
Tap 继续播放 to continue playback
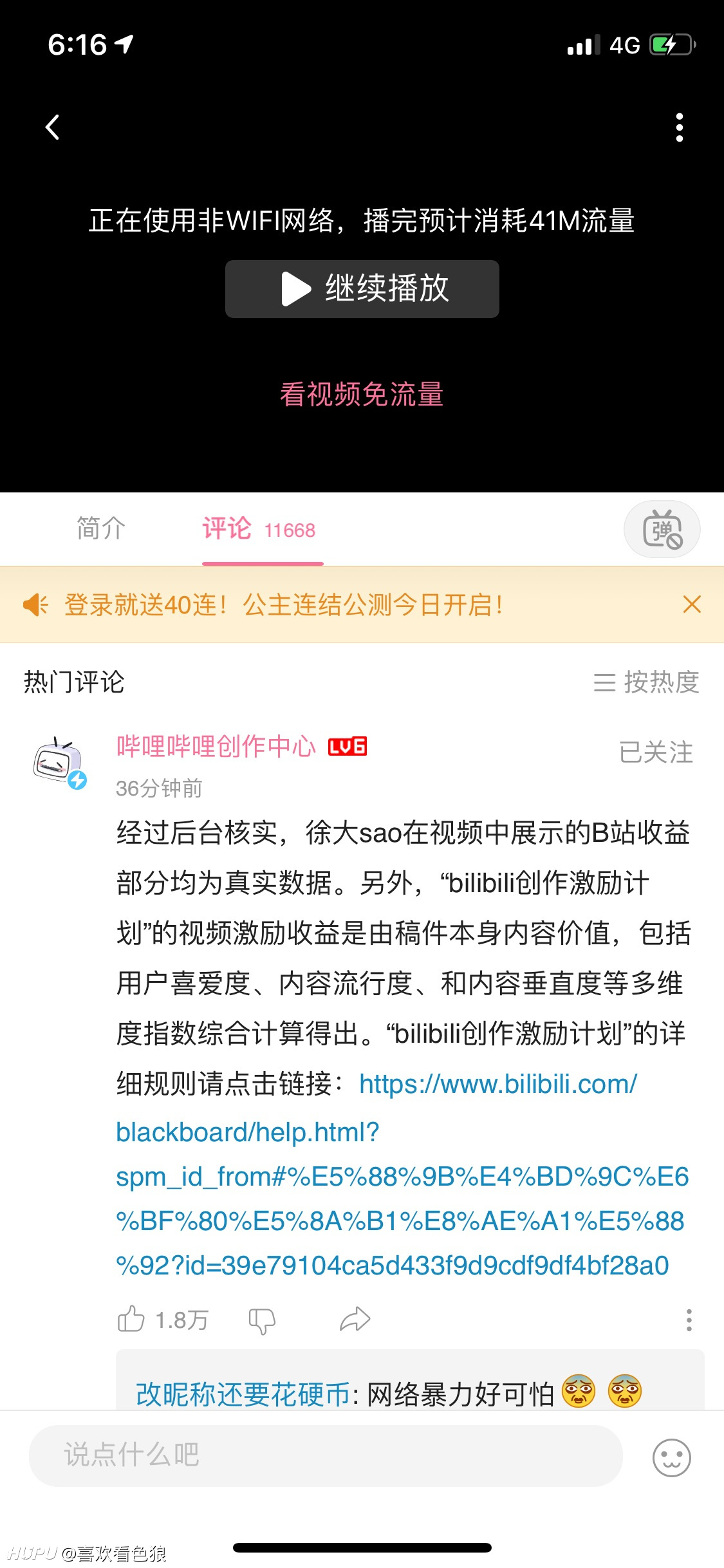[362, 288]
